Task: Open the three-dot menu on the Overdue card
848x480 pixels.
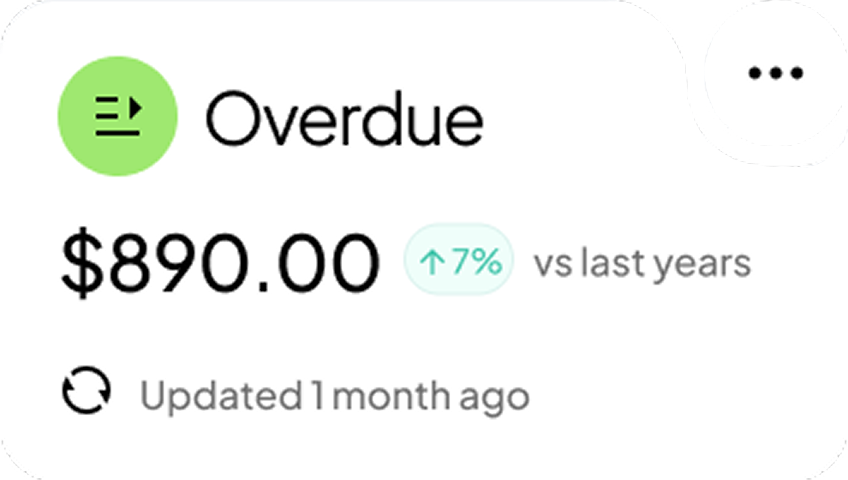Action: 774,73
